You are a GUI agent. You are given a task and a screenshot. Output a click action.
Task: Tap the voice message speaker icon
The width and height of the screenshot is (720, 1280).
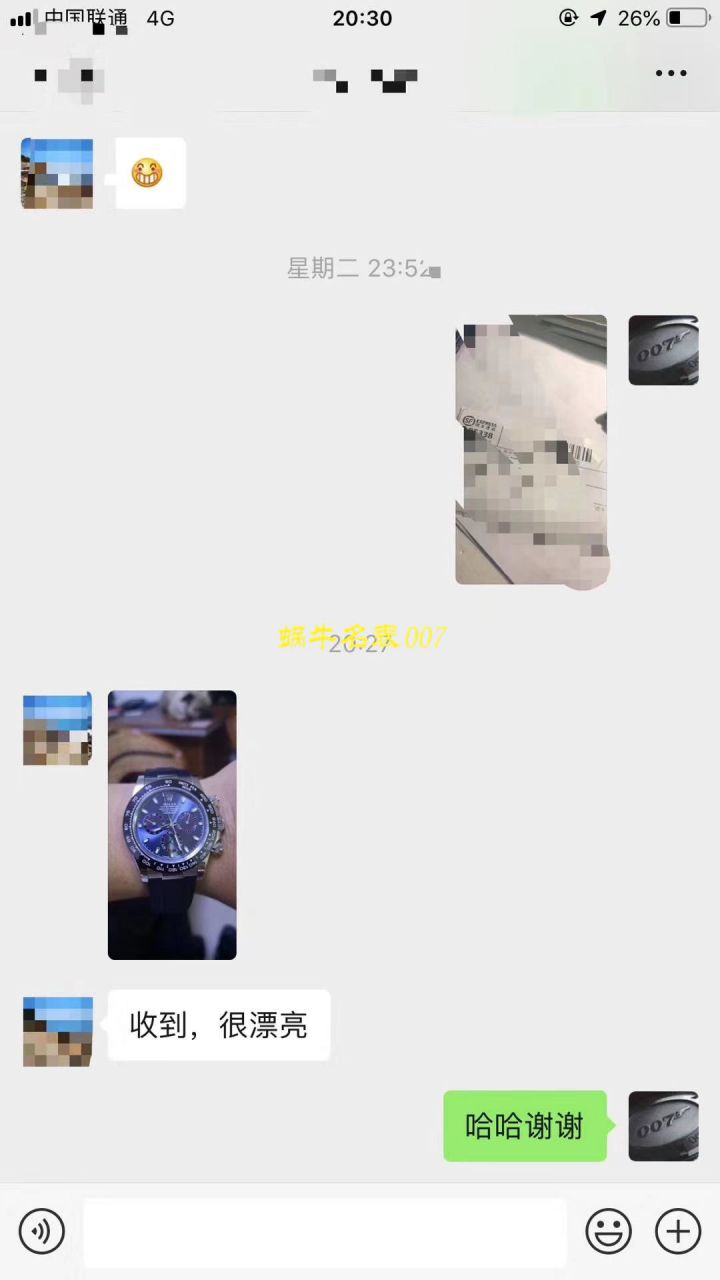[x=41, y=1231]
